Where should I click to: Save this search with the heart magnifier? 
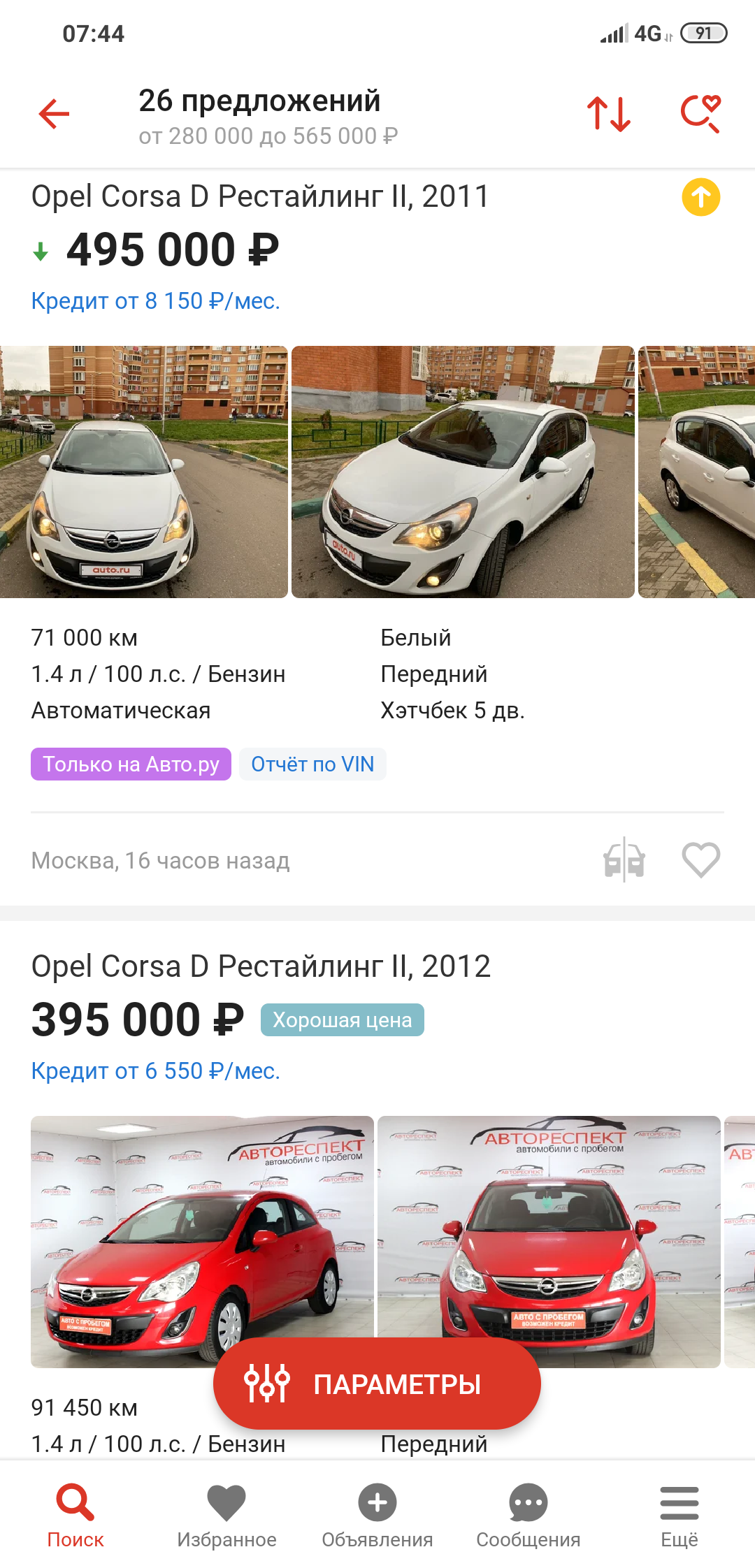pos(700,114)
